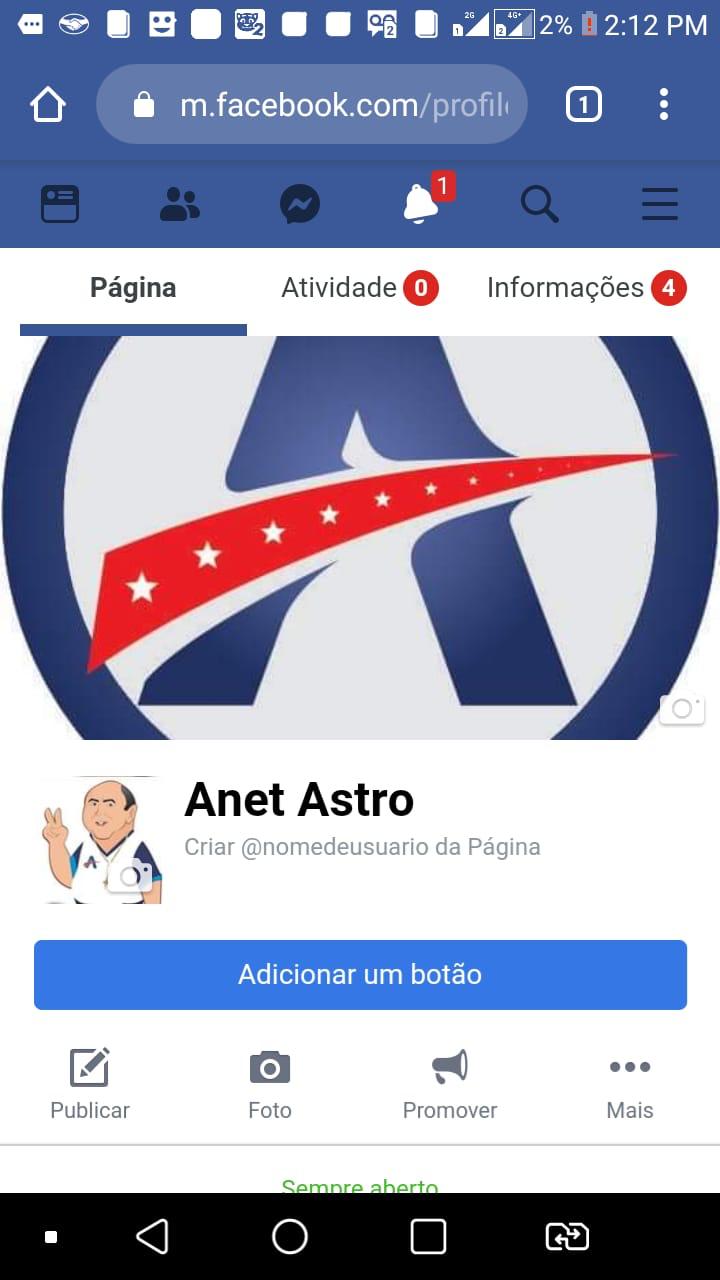Image resolution: width=720 pixels, height=1280 pixels.
Task: Select the Página tab
Action: point(133,289)
